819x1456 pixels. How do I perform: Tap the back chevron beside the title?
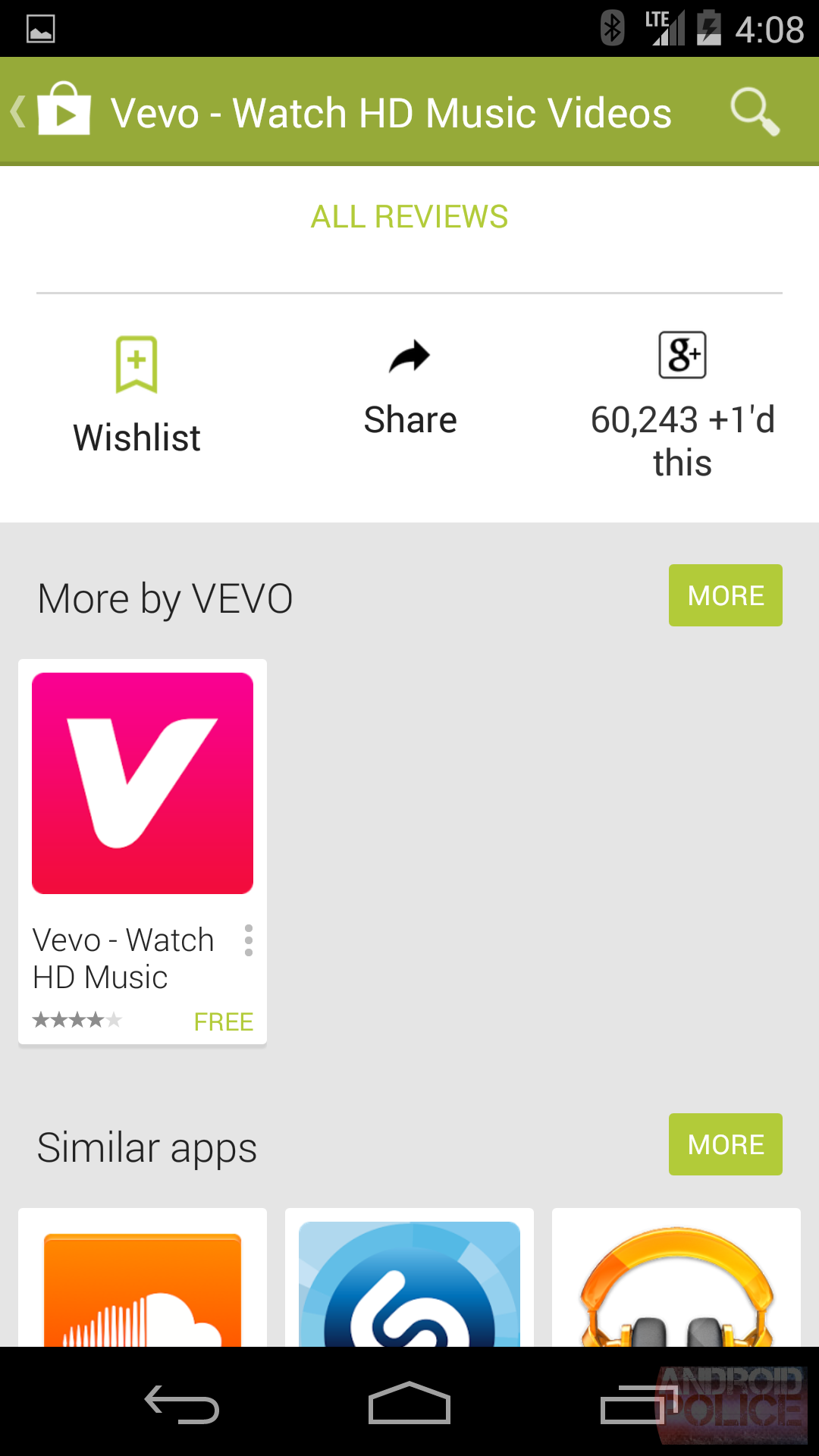(x=18, y=111)
